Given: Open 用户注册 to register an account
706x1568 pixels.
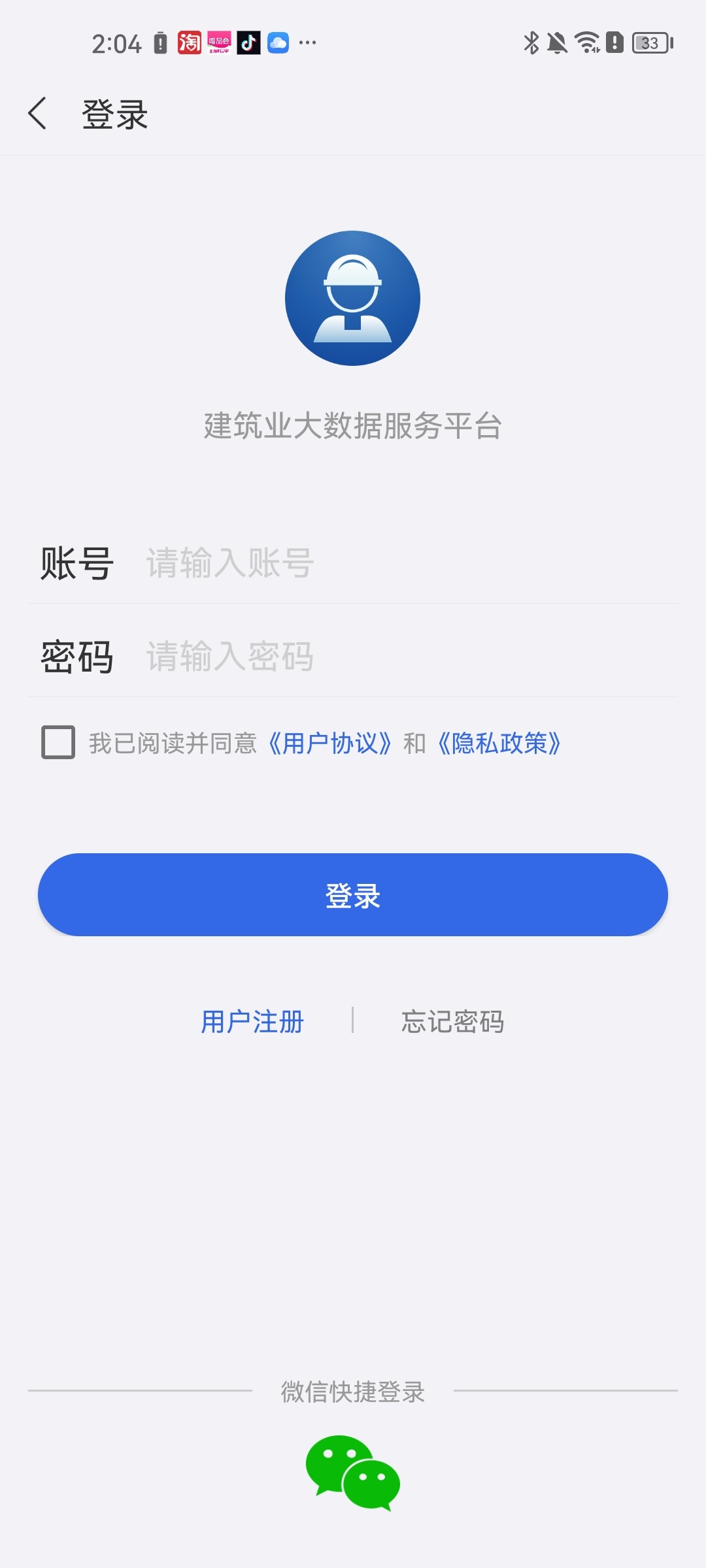Looking at the screenshot, I should [251, 1022].
